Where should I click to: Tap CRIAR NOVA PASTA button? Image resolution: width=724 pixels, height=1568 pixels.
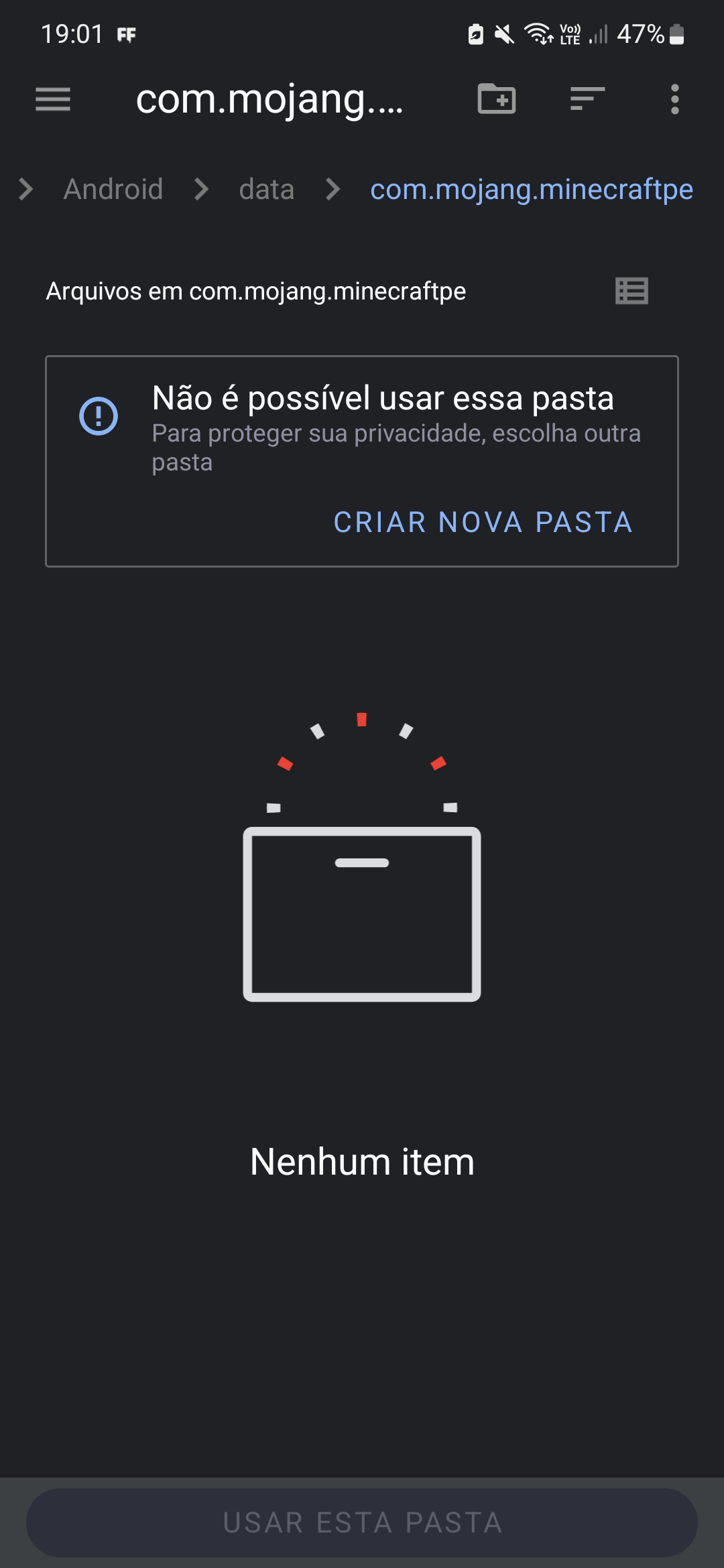pyautogui.click(x=483, y=523)
